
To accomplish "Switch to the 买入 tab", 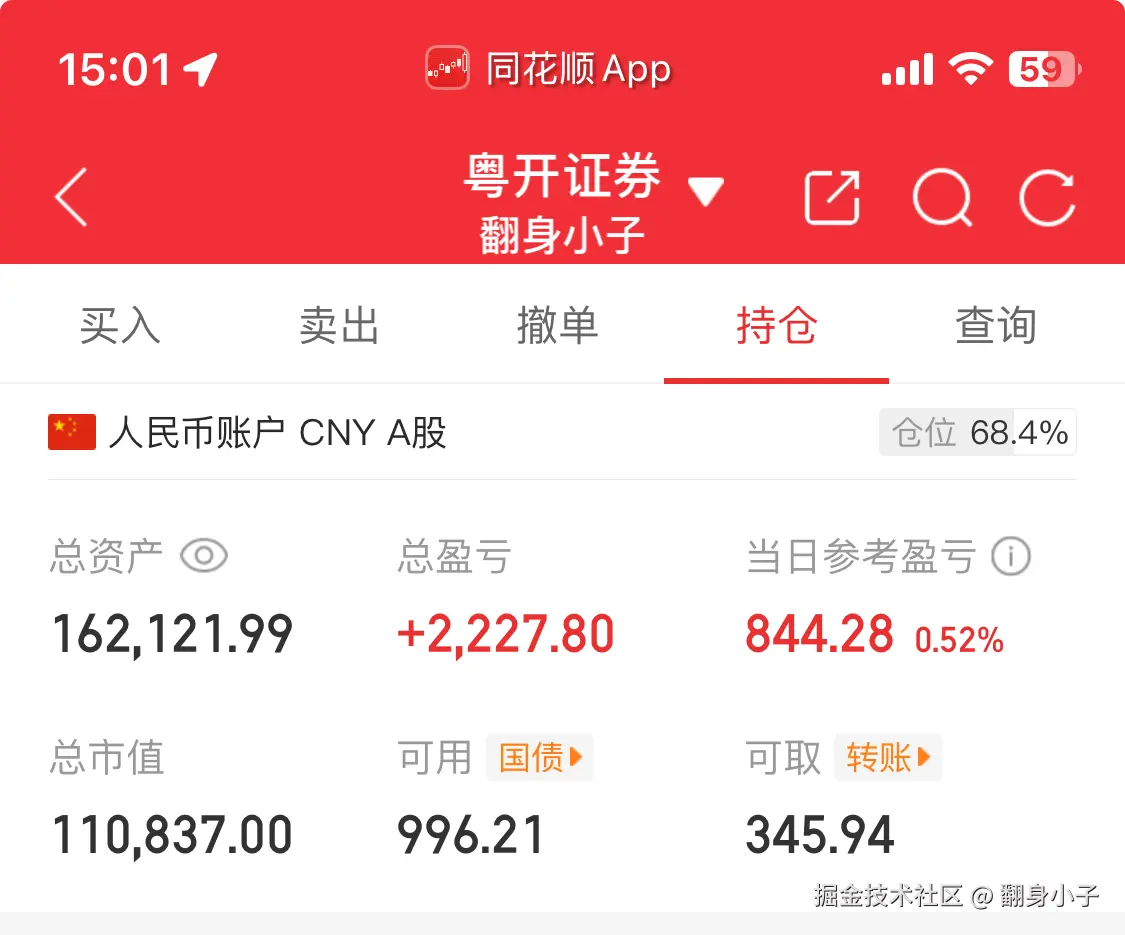I will point(120,327).
